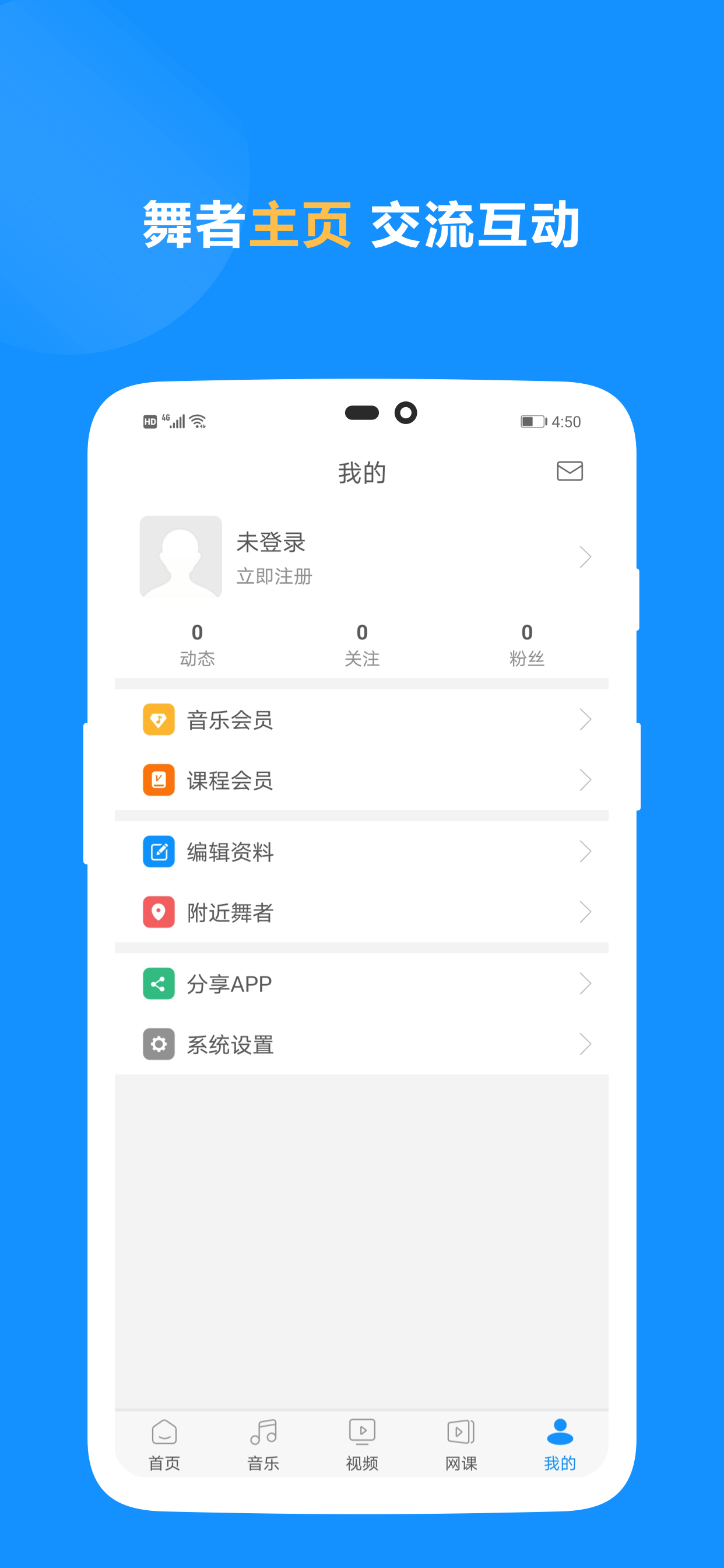Tap the 立即注册 register link
The image size is (724, 1568).
point(274,577)
